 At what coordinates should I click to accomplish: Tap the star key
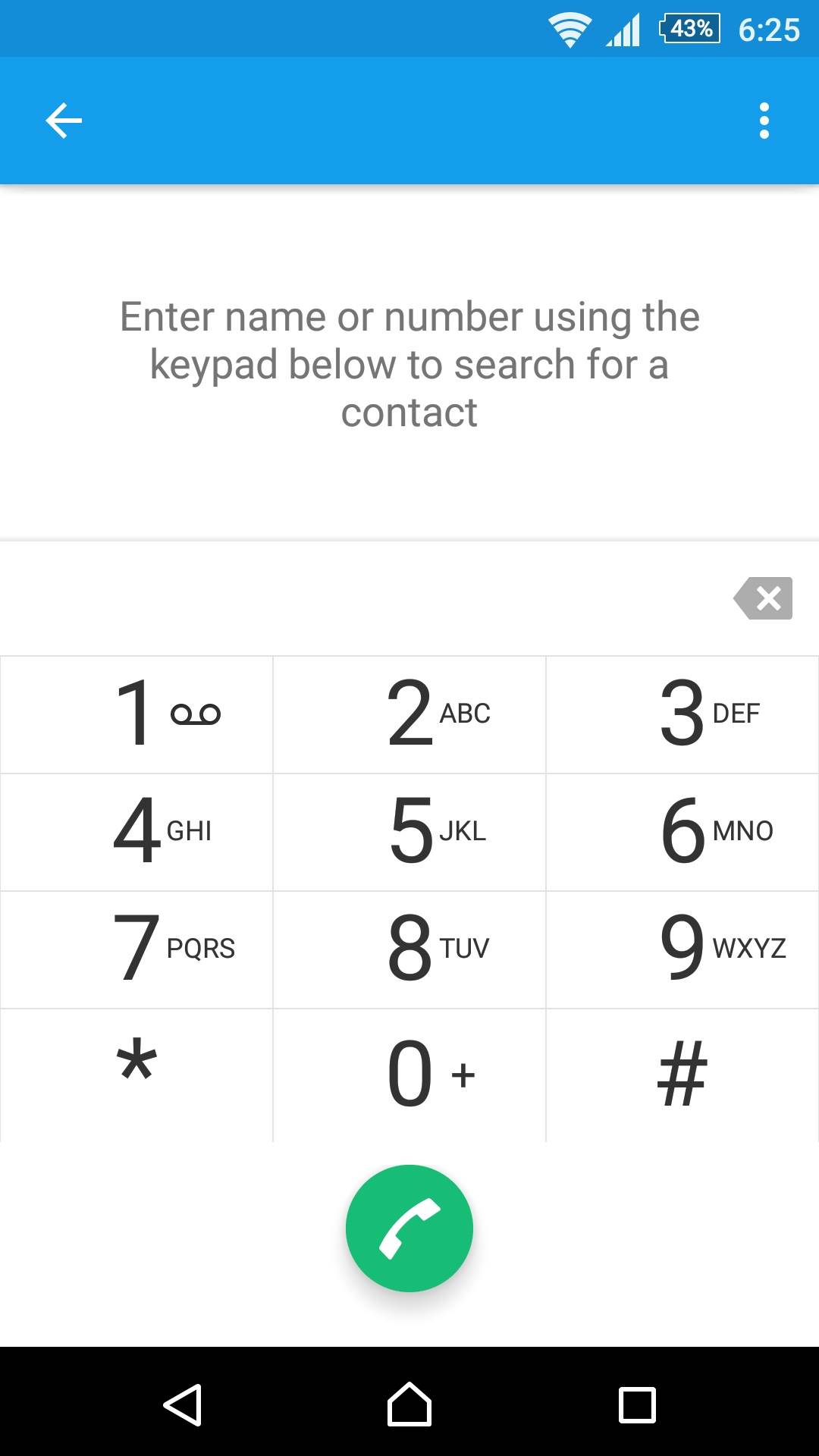[136, 1073]
